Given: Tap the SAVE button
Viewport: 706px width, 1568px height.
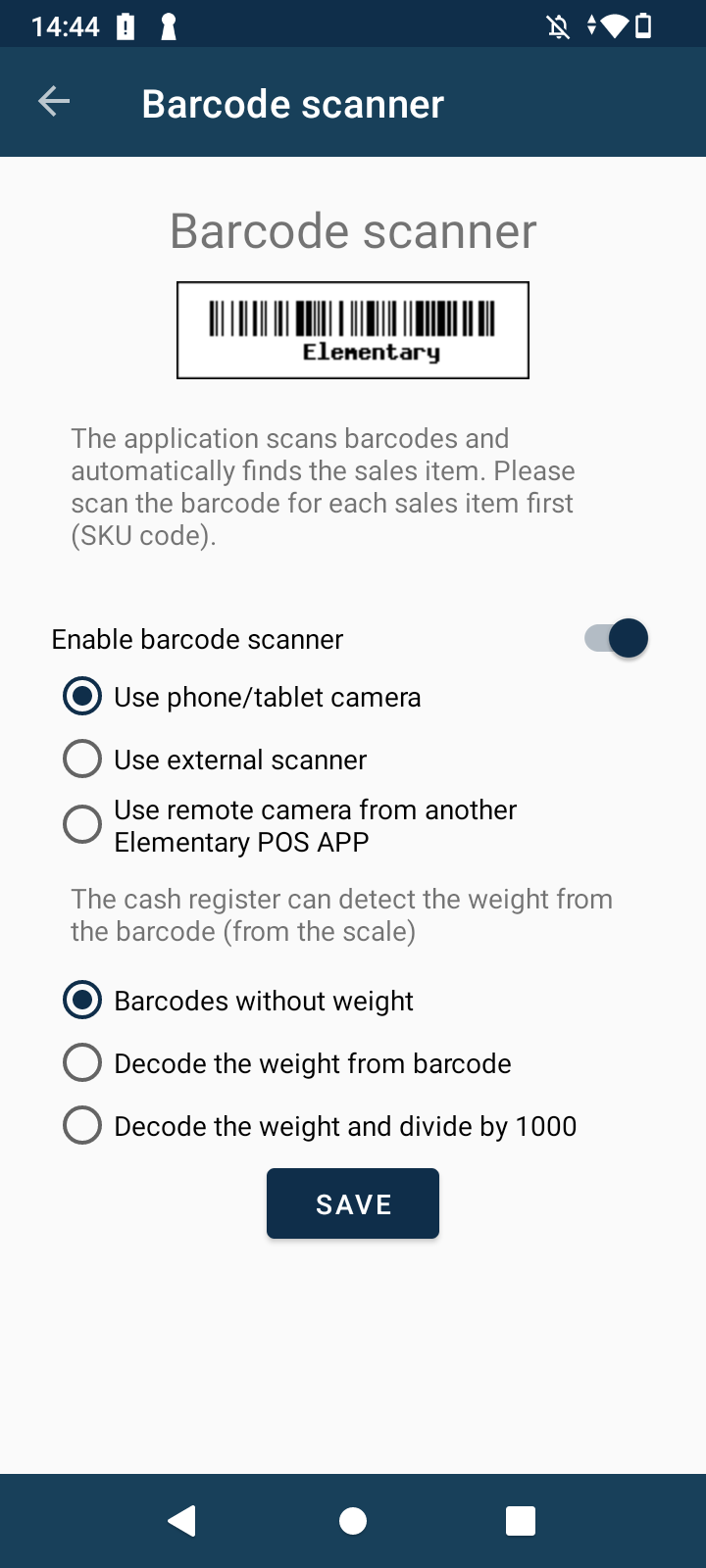Looking at the screenshot, I should (353, 1203).
